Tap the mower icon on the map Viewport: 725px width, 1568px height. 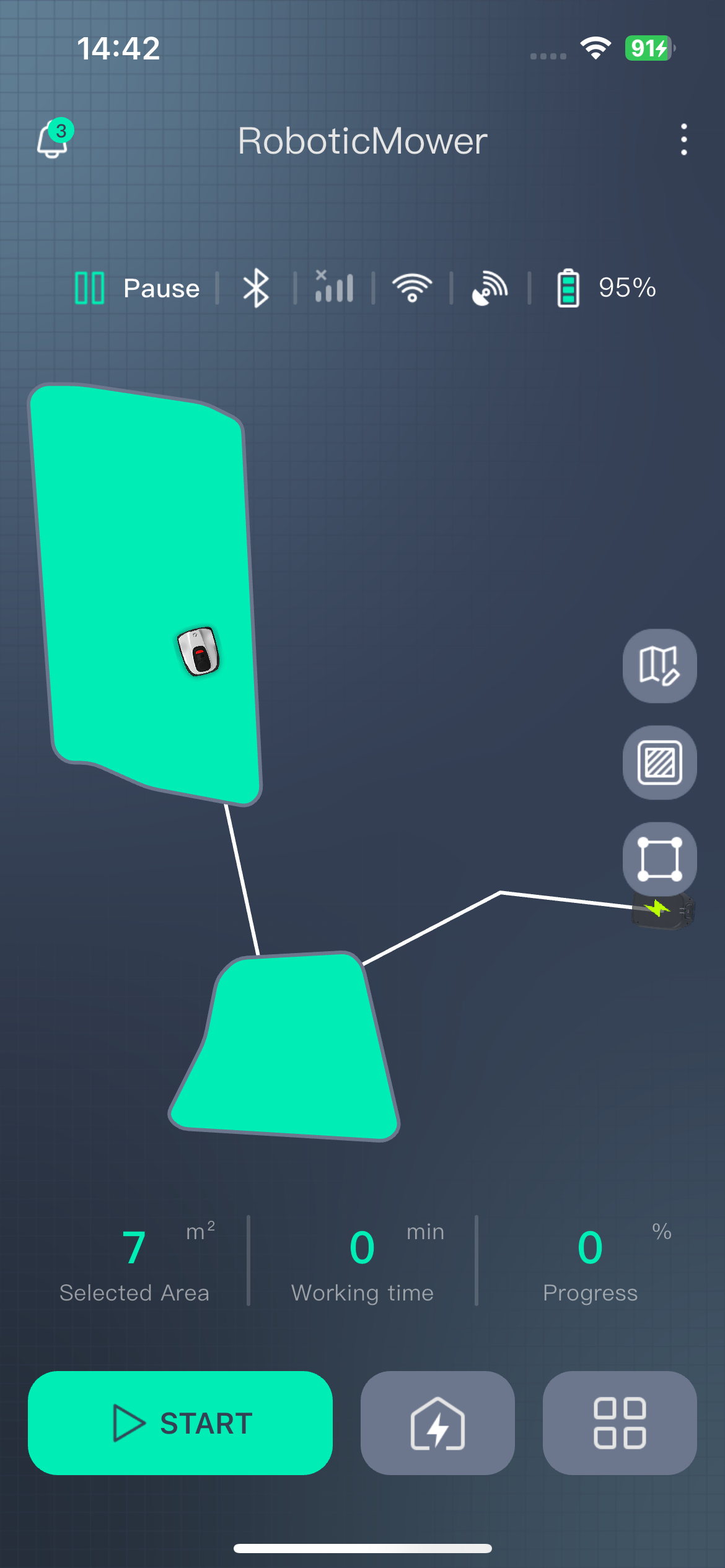(197, 651)
